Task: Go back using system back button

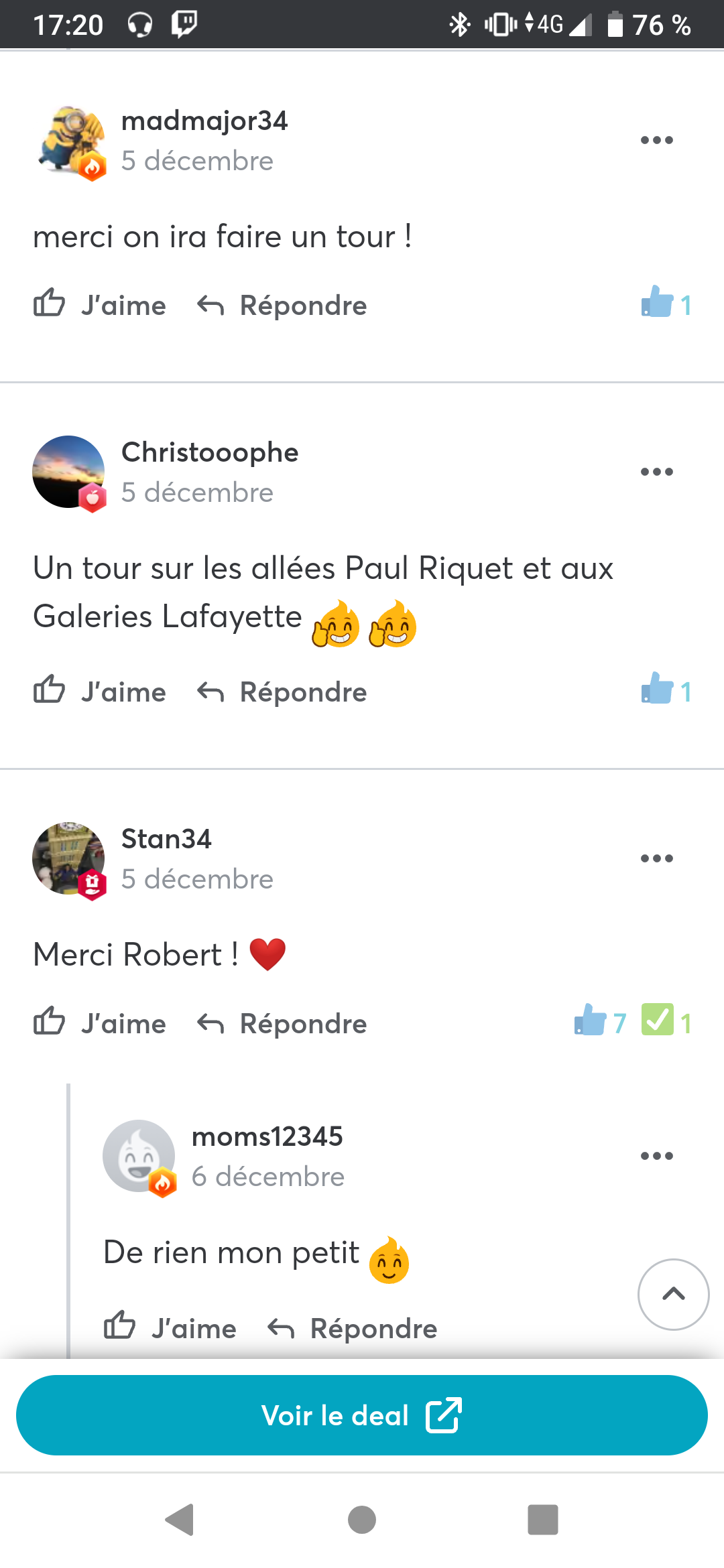Action: coord(180,1519)
